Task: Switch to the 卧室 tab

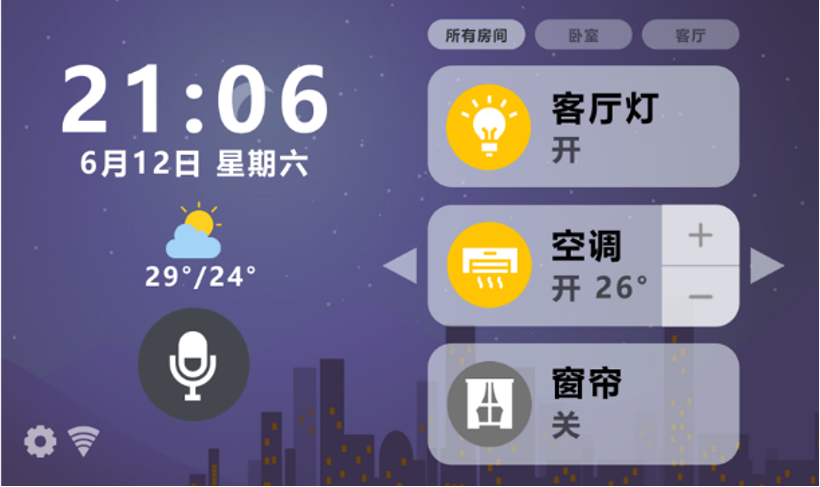Action: pos(583,35)
